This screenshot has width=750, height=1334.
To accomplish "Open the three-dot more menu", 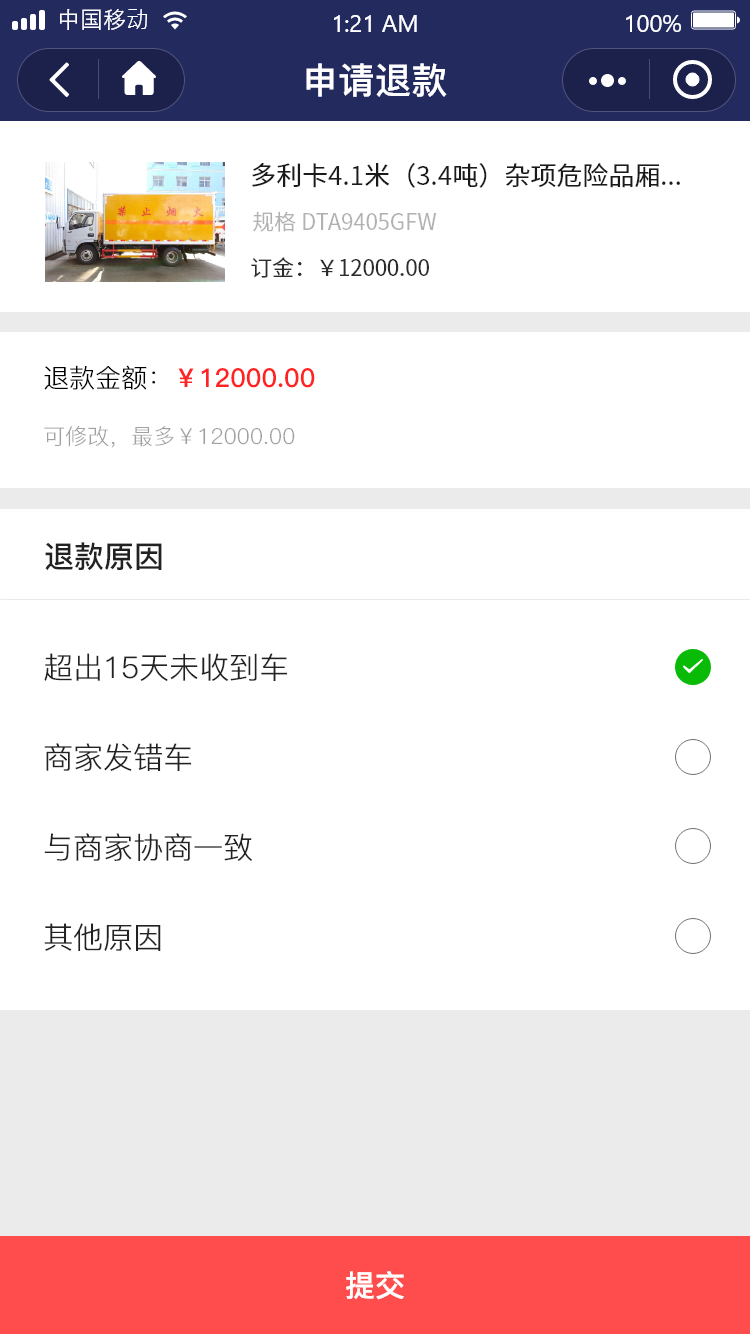I will coord(607,80).
